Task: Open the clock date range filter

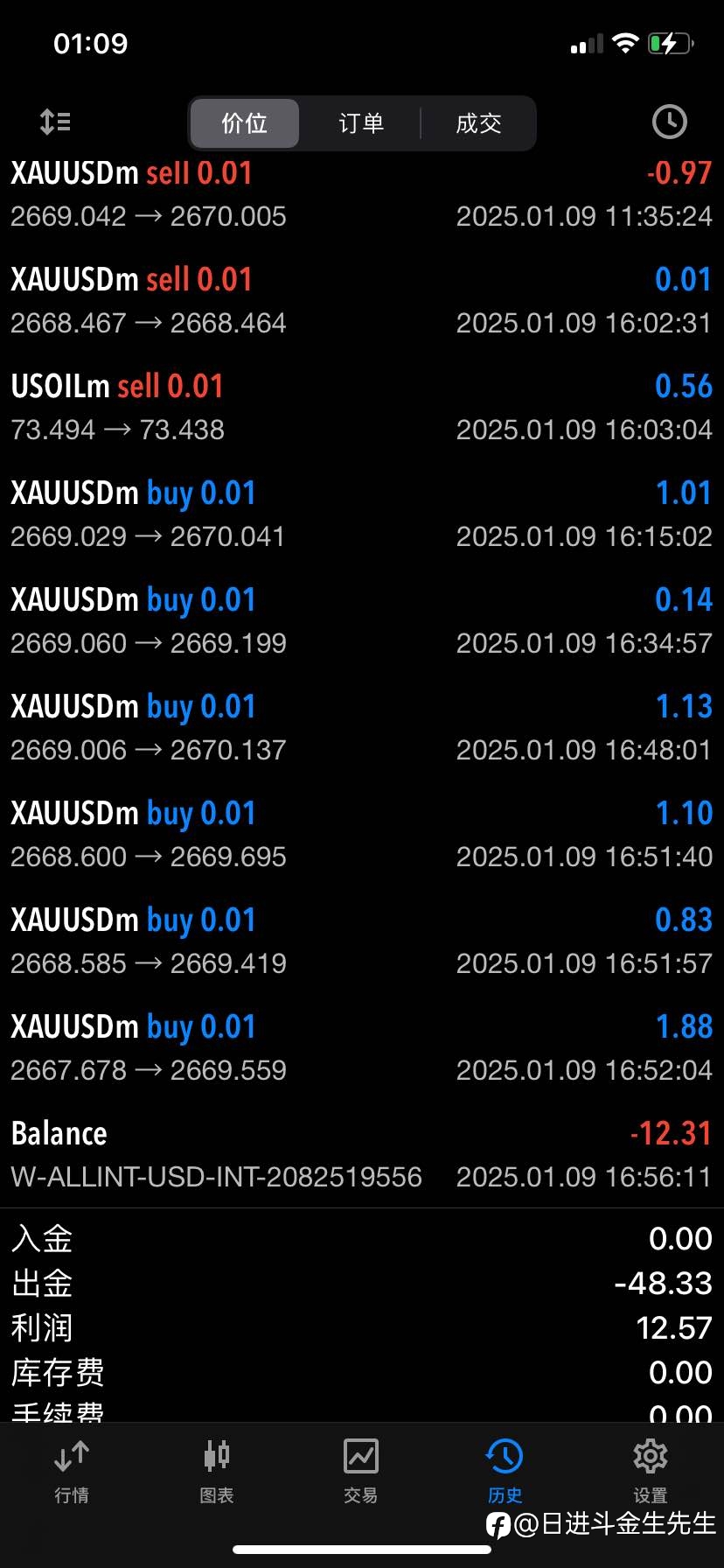Action: pos(670,122)
